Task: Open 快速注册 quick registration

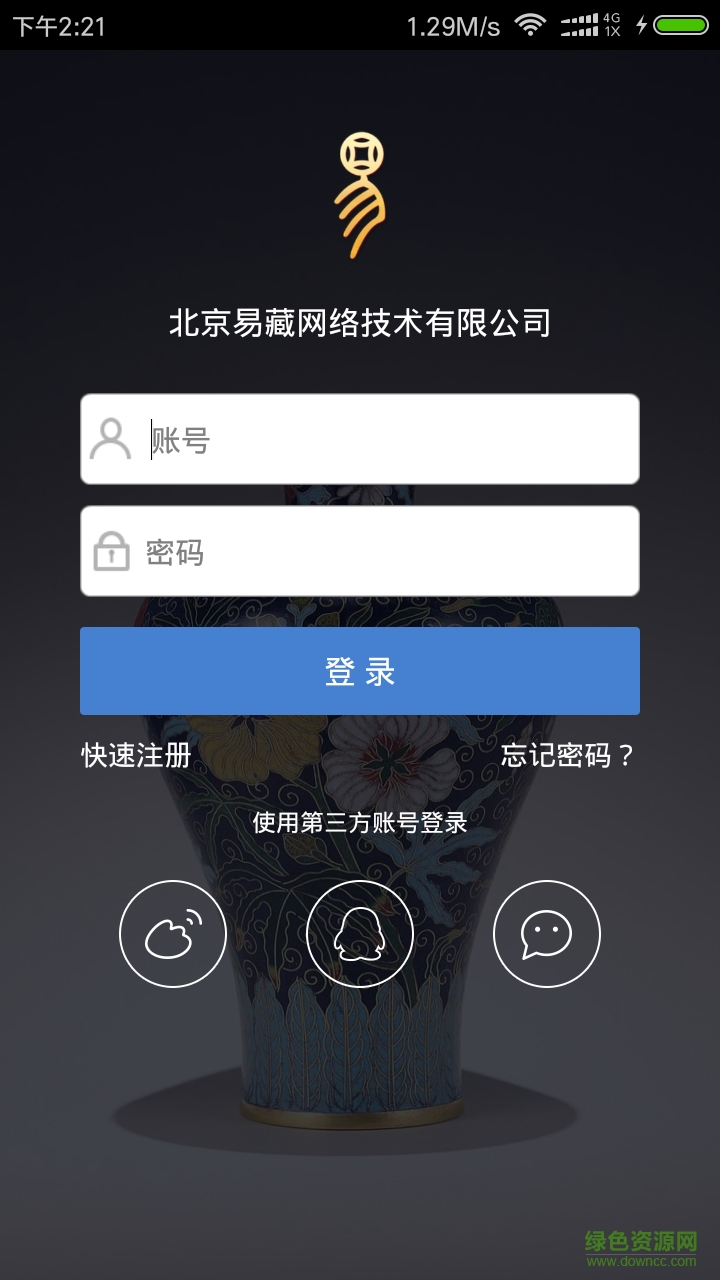Action: tap(133, 755)
